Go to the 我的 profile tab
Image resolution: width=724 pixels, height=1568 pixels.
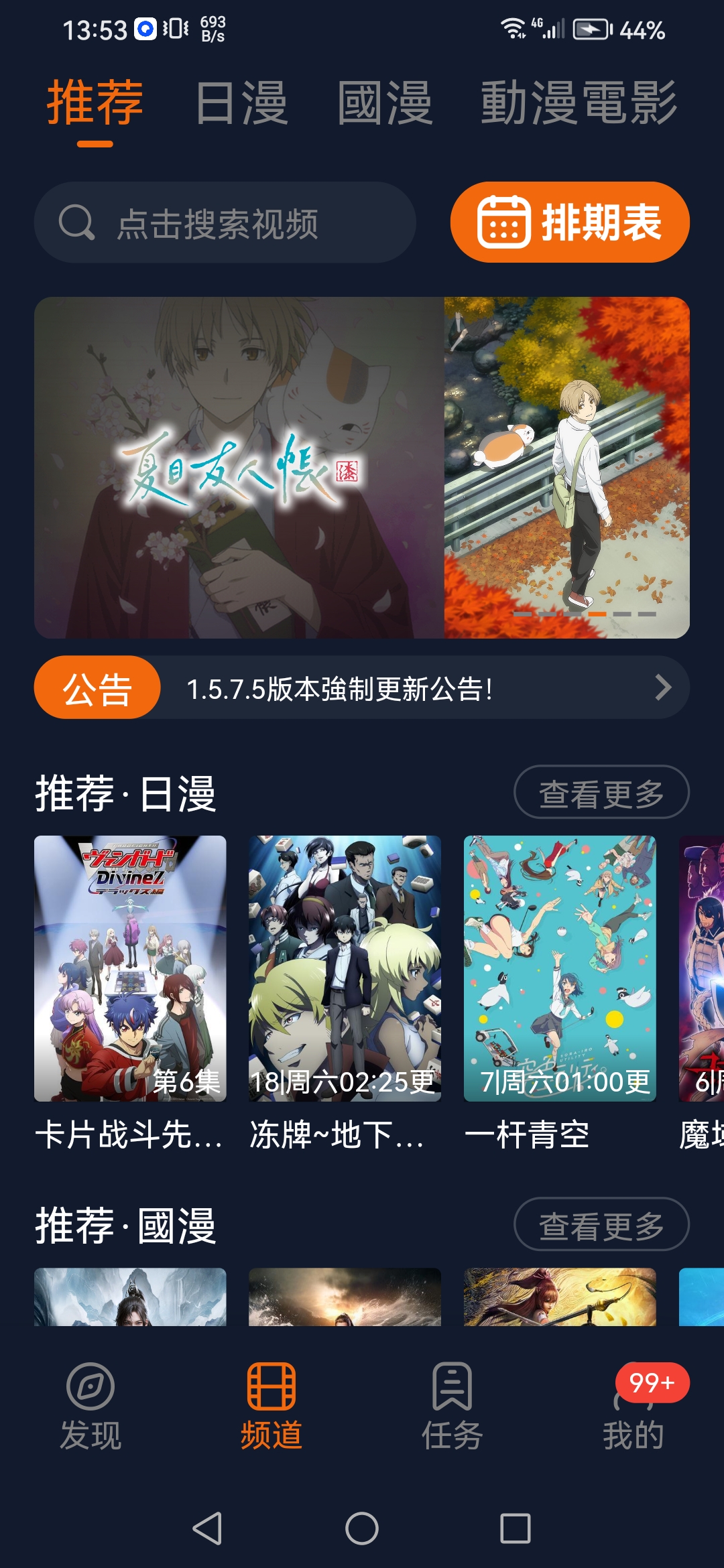(633, 1406)
